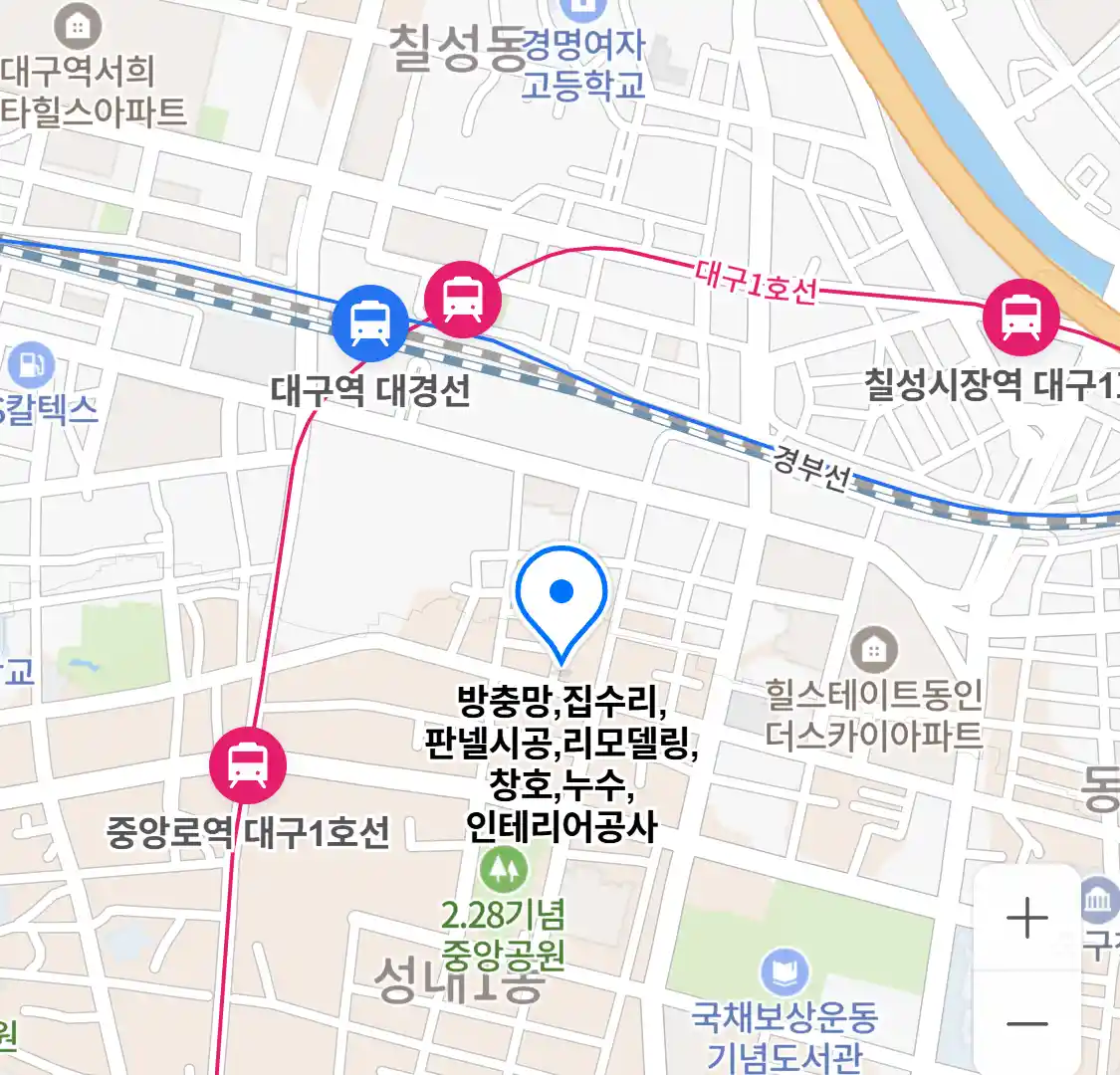Image resolution: width=1120 pixels, height=1075 pixels.
Task: Tap 힐스테이트동인 더스카이아파트 building marker
Action: click(874, 651)
